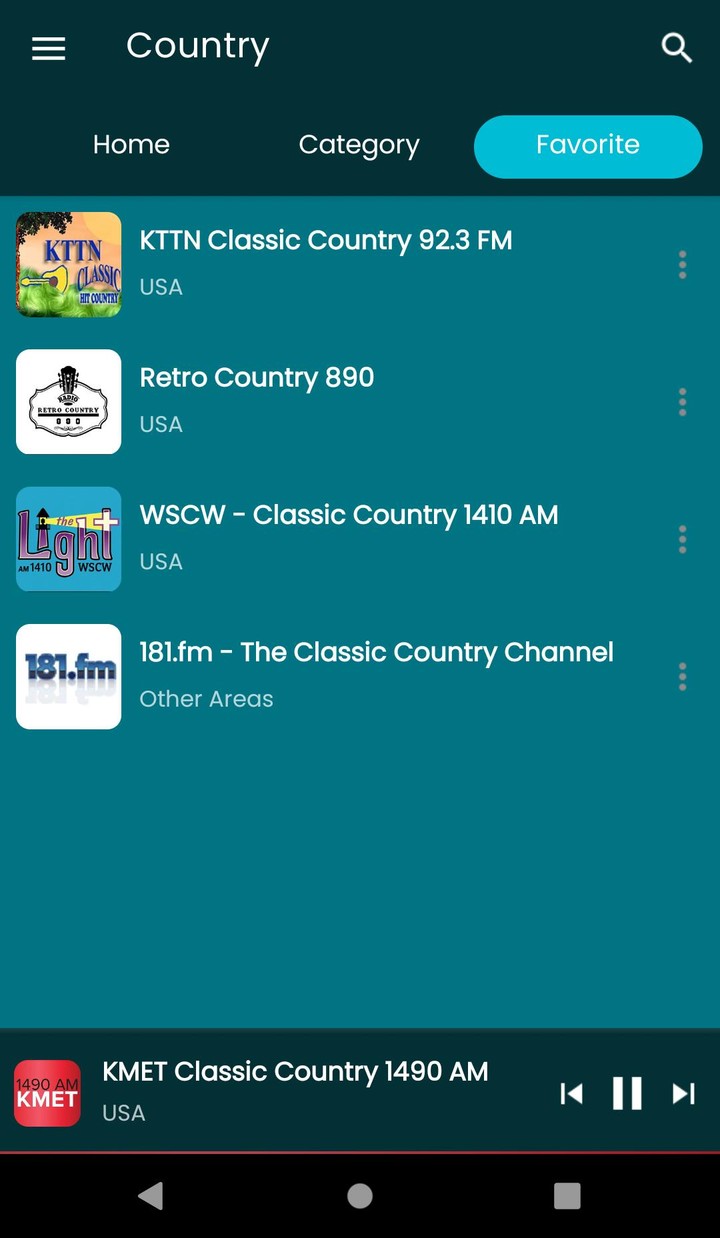This screenshot has height=1238, width=720.
Task: Skip to next station in player
Action: 683,1093
